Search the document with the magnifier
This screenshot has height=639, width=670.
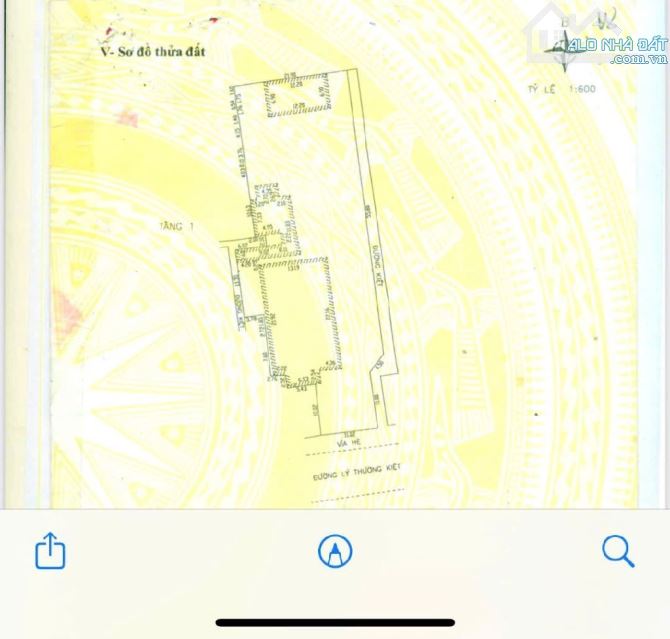click(618, 550)
